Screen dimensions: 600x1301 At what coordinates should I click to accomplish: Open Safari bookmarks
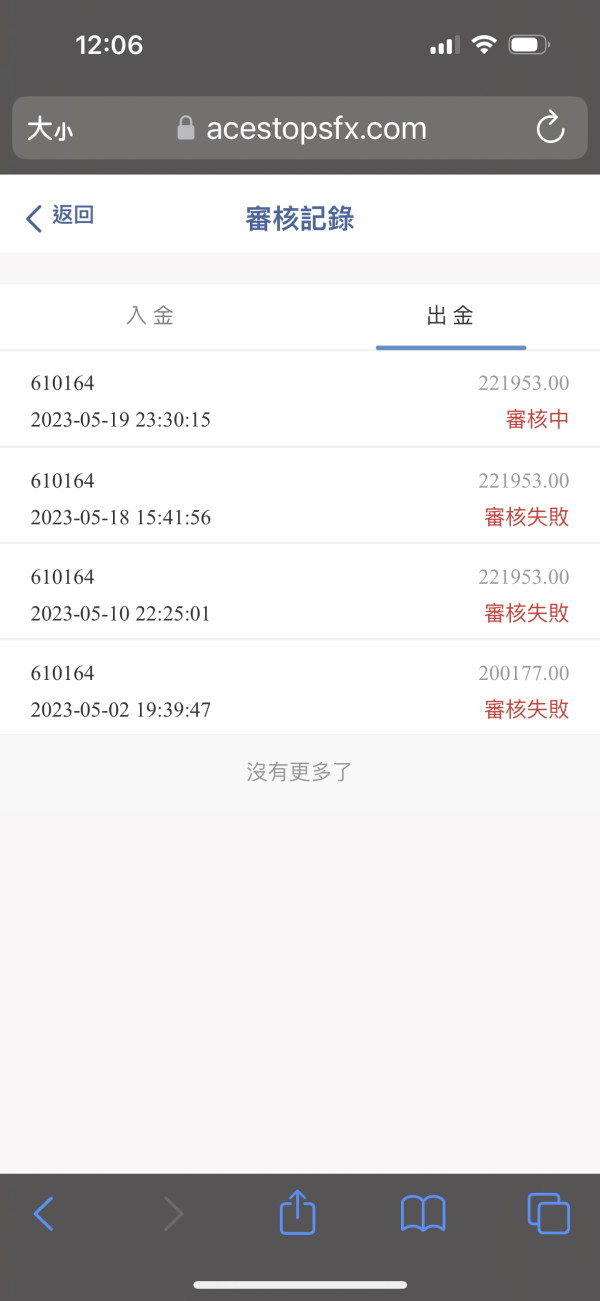423,1214
